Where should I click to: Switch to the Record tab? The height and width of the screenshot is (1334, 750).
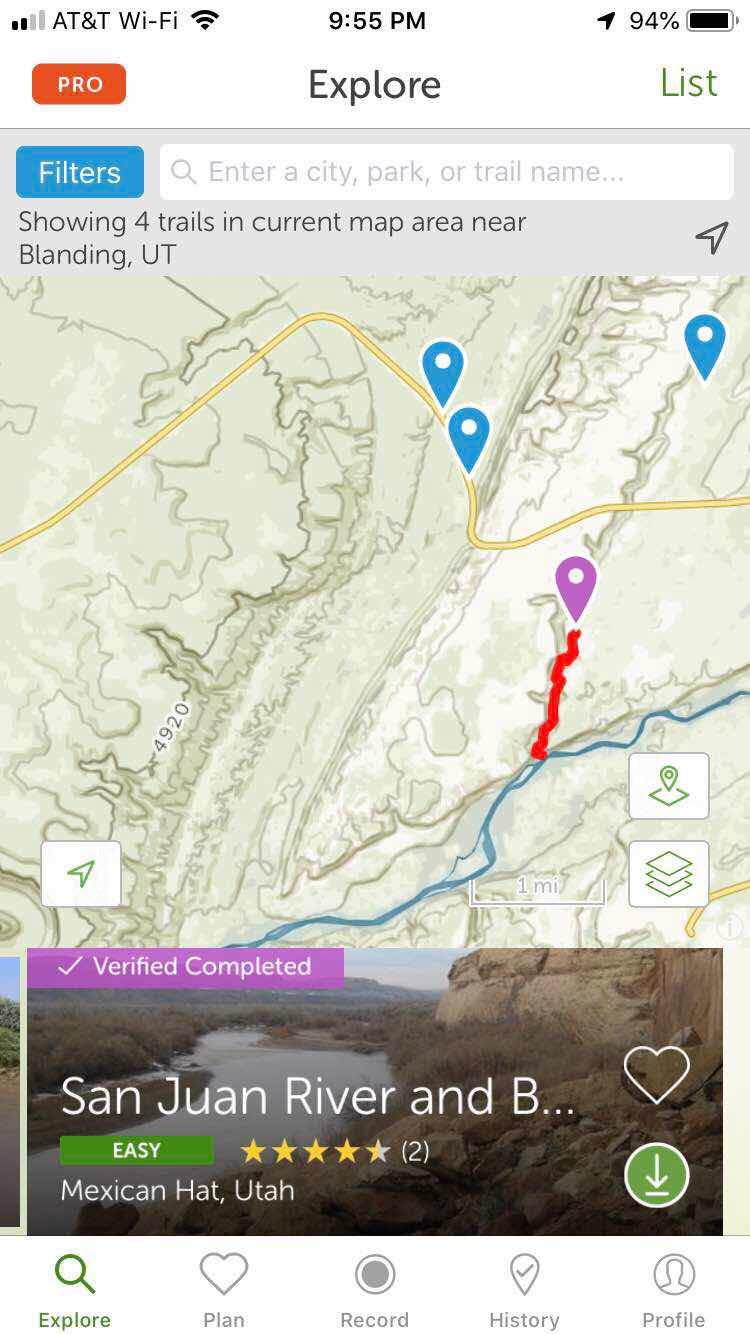coord(375,1290)
